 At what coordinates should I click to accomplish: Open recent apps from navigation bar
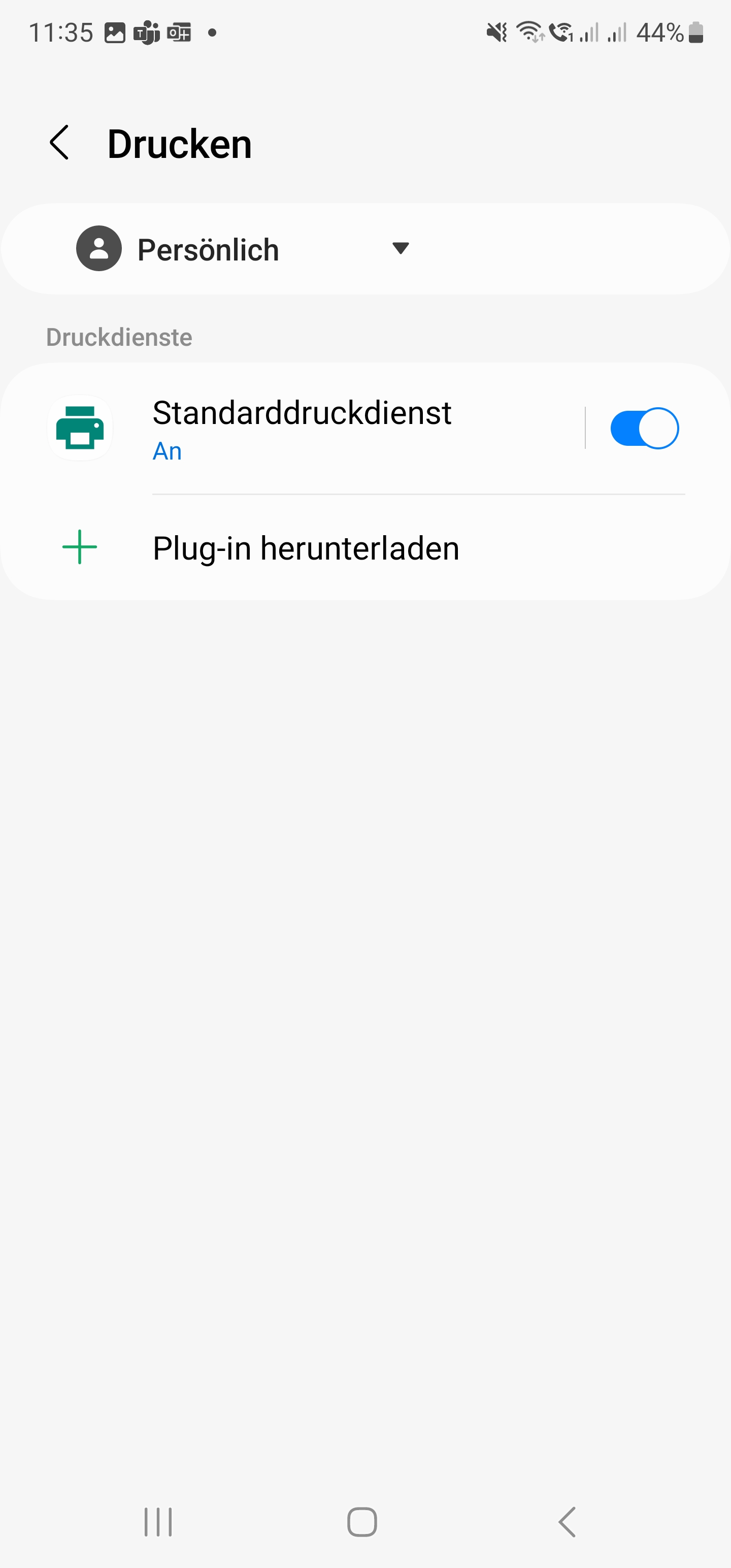point(158,1522)
